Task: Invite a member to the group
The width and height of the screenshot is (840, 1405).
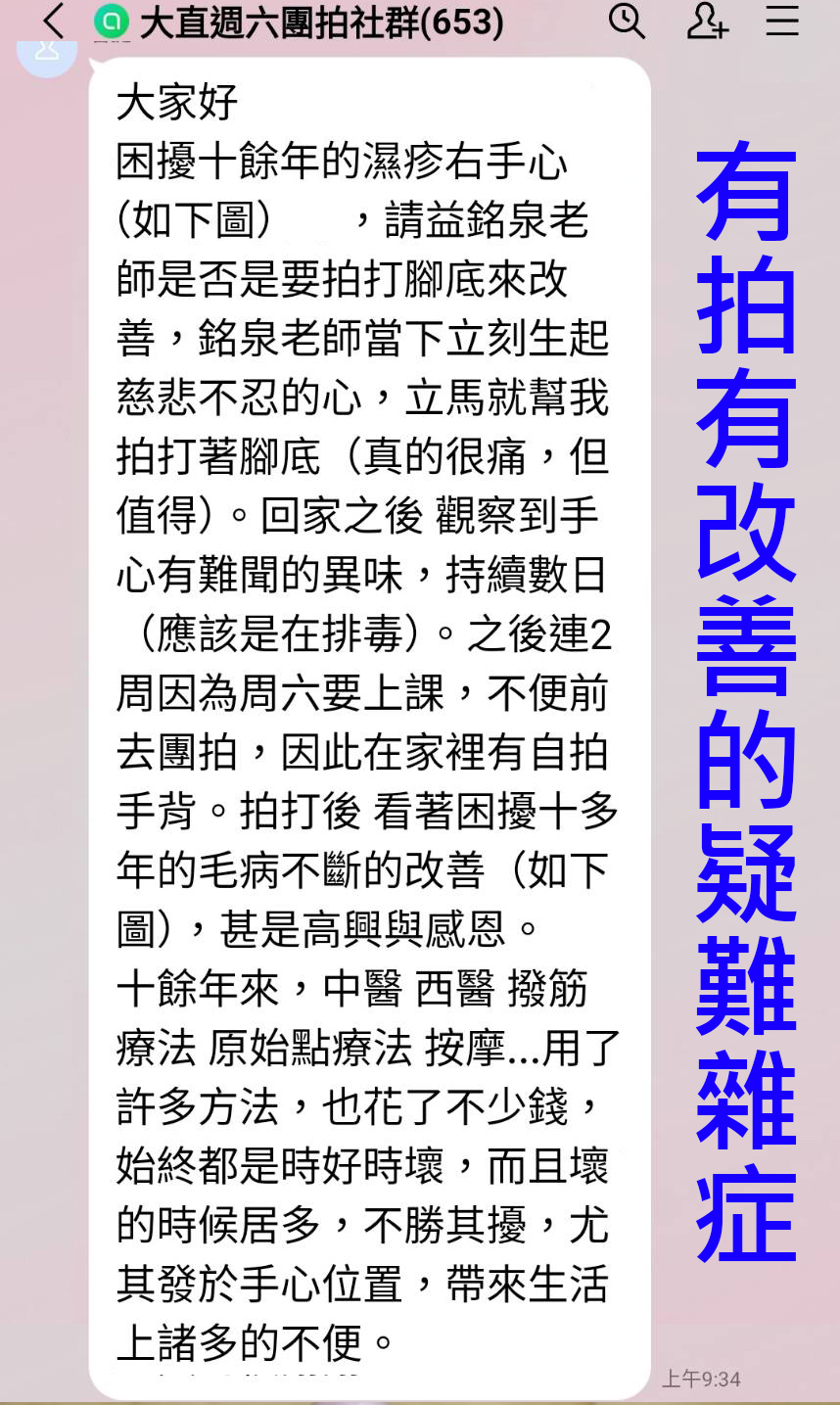Action: coord(707,21)
